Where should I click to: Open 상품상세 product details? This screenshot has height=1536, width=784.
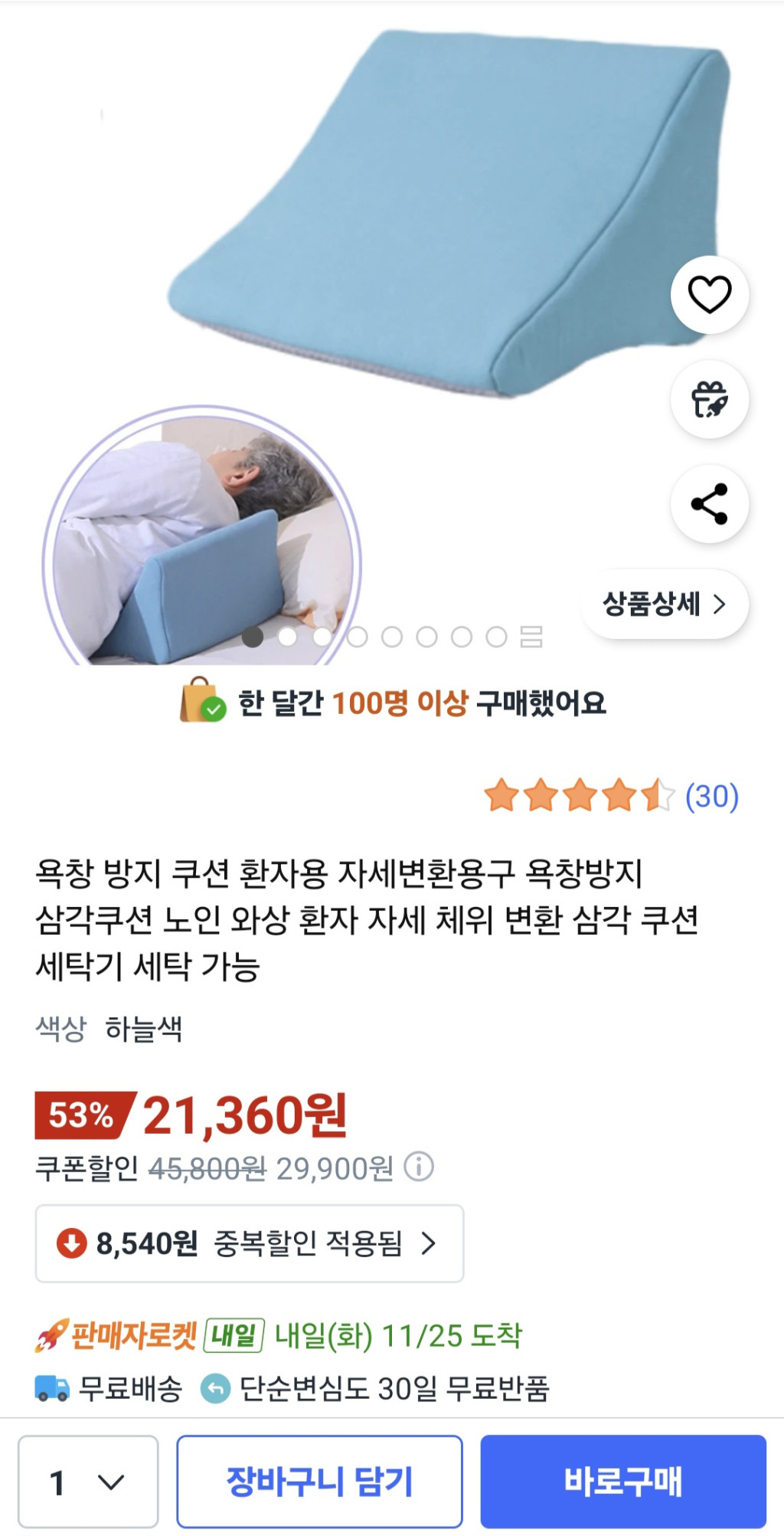[x=665, y=604]
